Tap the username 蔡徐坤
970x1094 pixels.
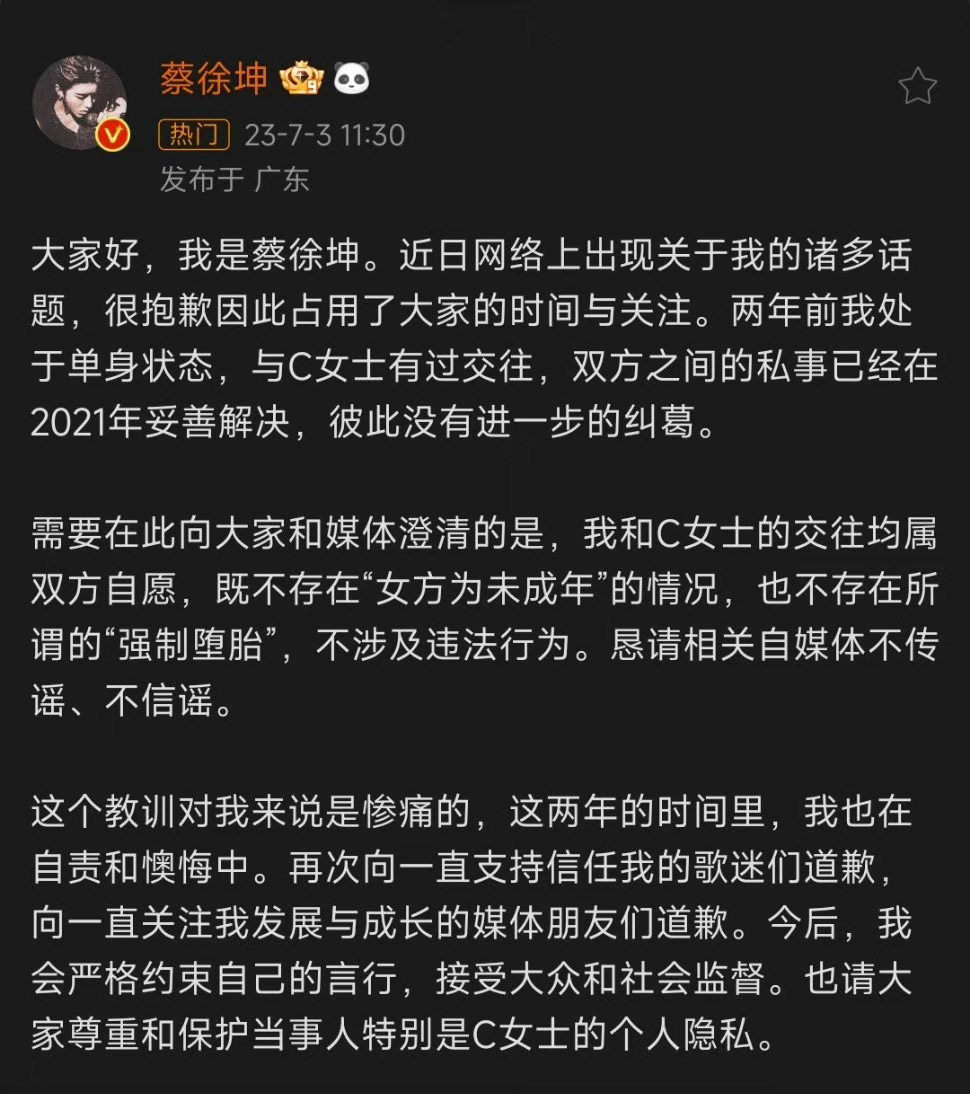point(214,79)
